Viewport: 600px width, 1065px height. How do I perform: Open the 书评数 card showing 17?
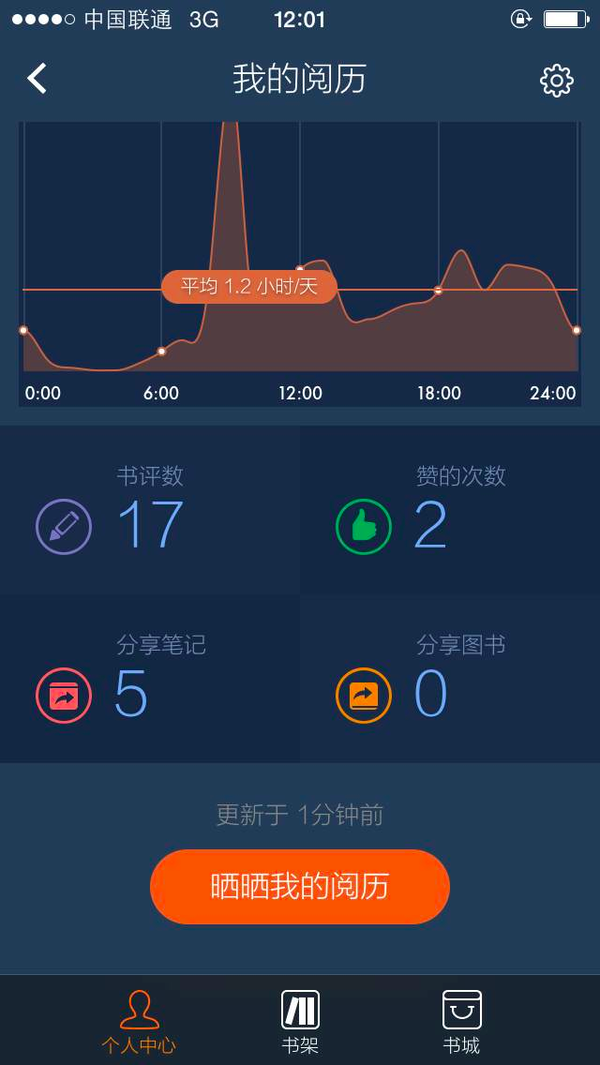[150, 511]
